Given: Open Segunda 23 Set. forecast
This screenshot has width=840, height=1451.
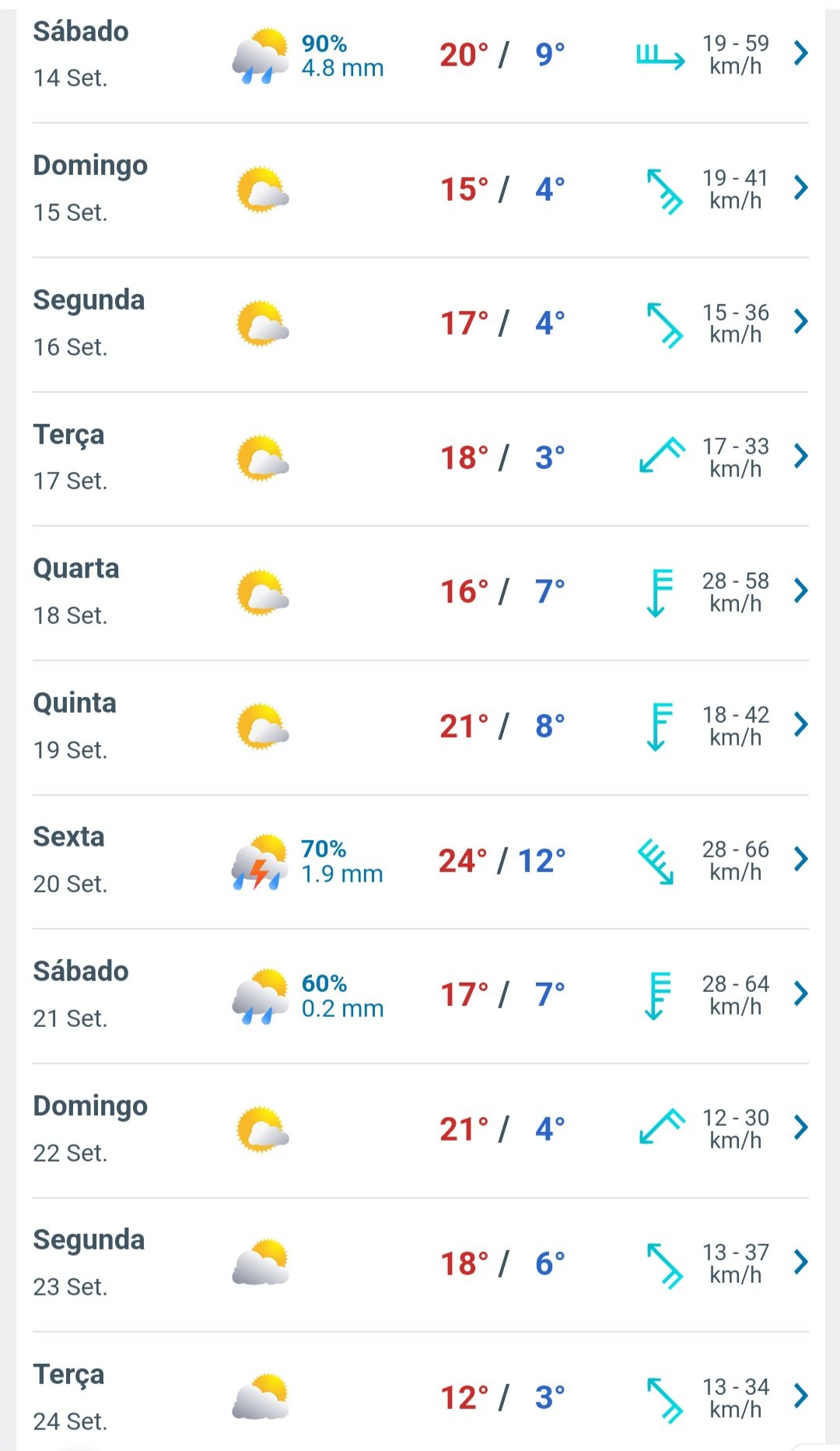Looking at the screenshot, I should pos(420,1264).
